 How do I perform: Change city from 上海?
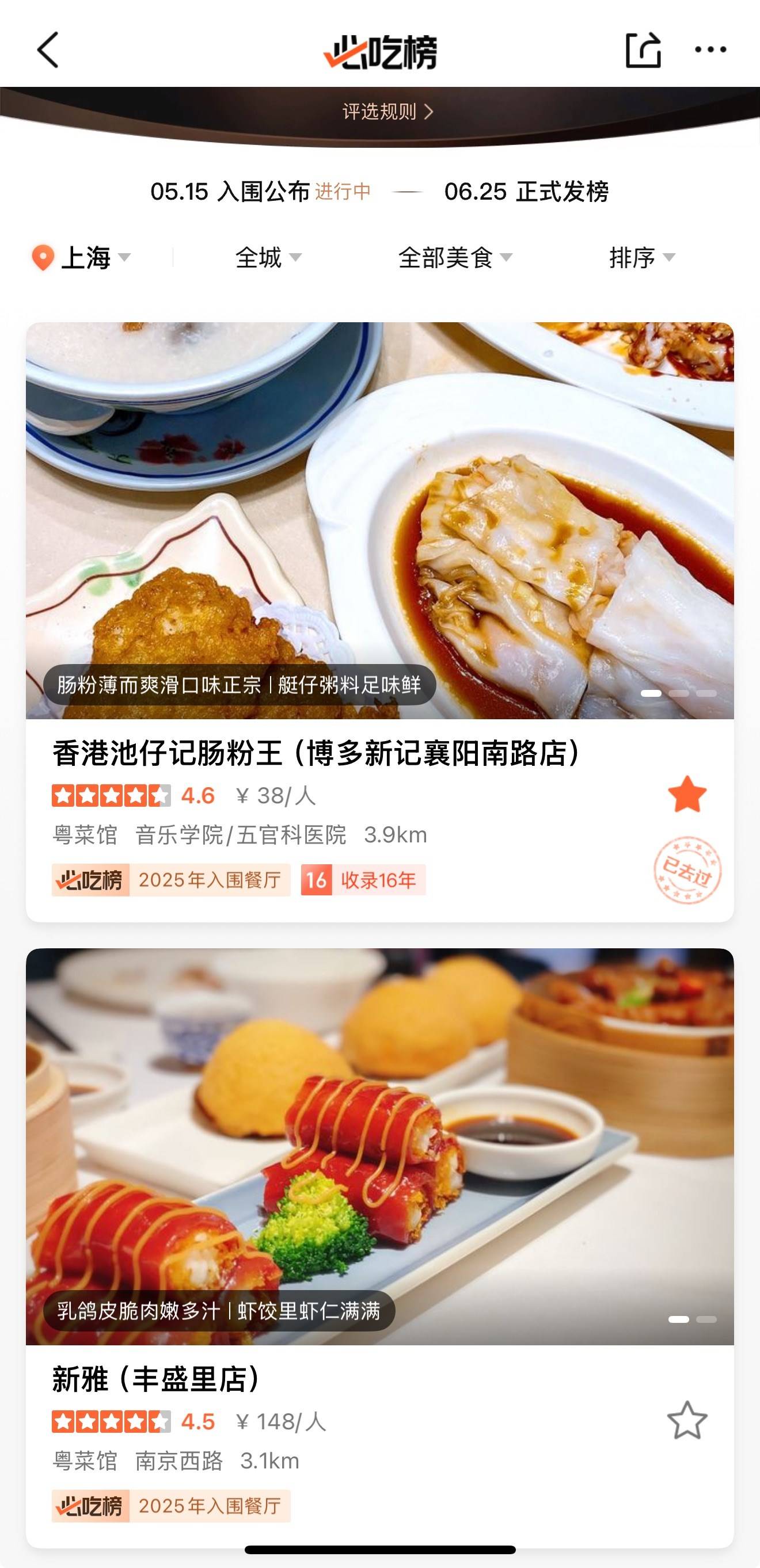click(x=82, y=257)
